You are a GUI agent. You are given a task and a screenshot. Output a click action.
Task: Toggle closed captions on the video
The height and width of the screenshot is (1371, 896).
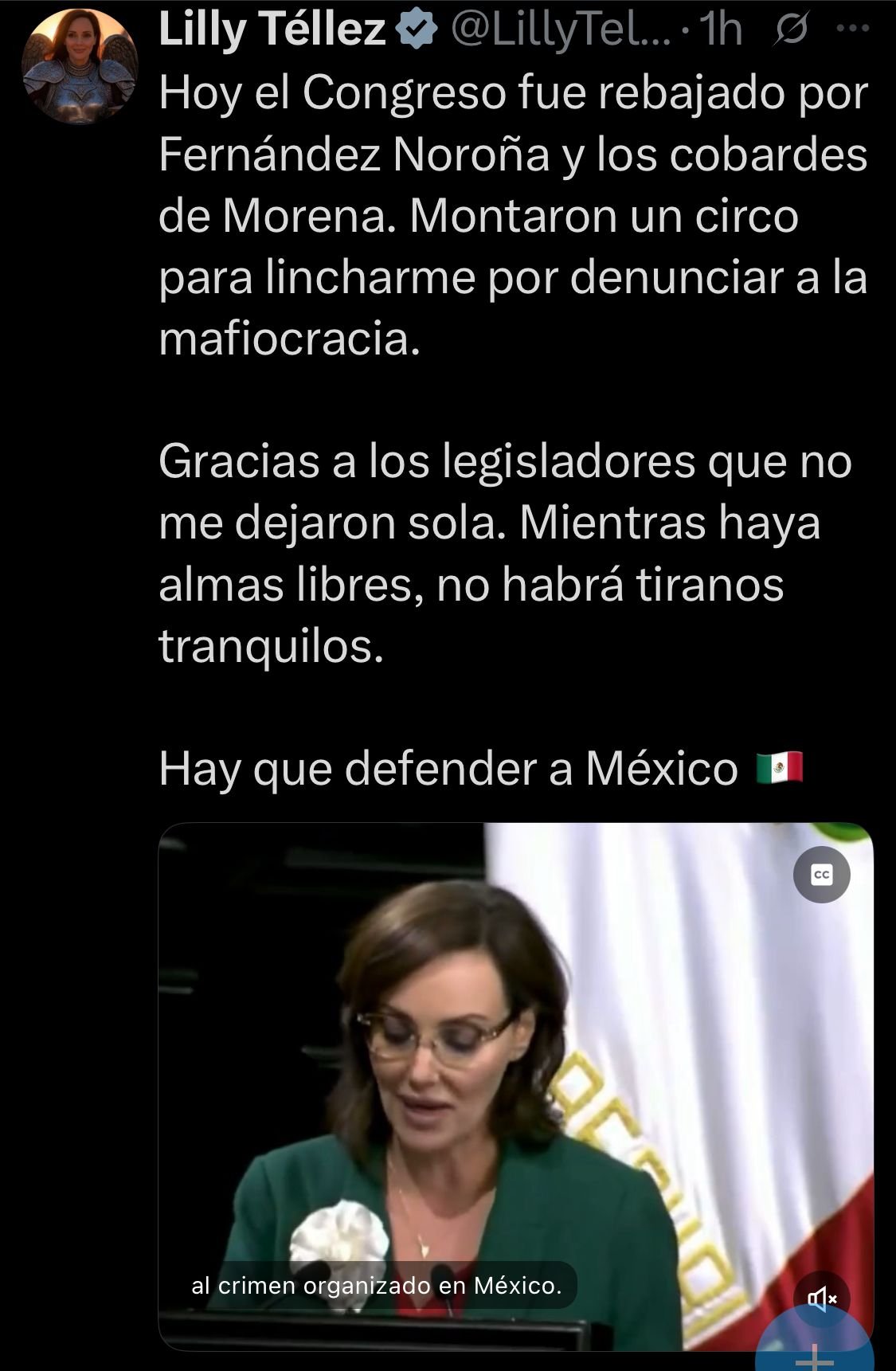tap(822, 875)
